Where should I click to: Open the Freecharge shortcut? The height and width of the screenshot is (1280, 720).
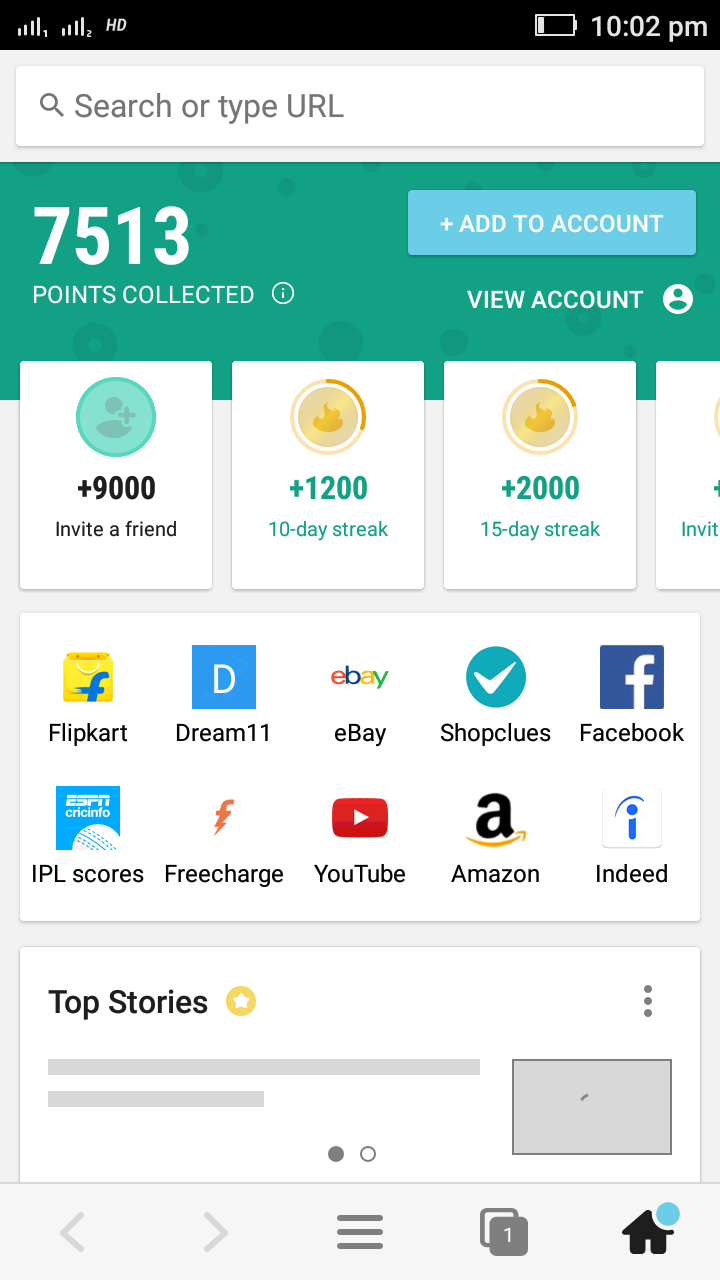coord(223,835)
